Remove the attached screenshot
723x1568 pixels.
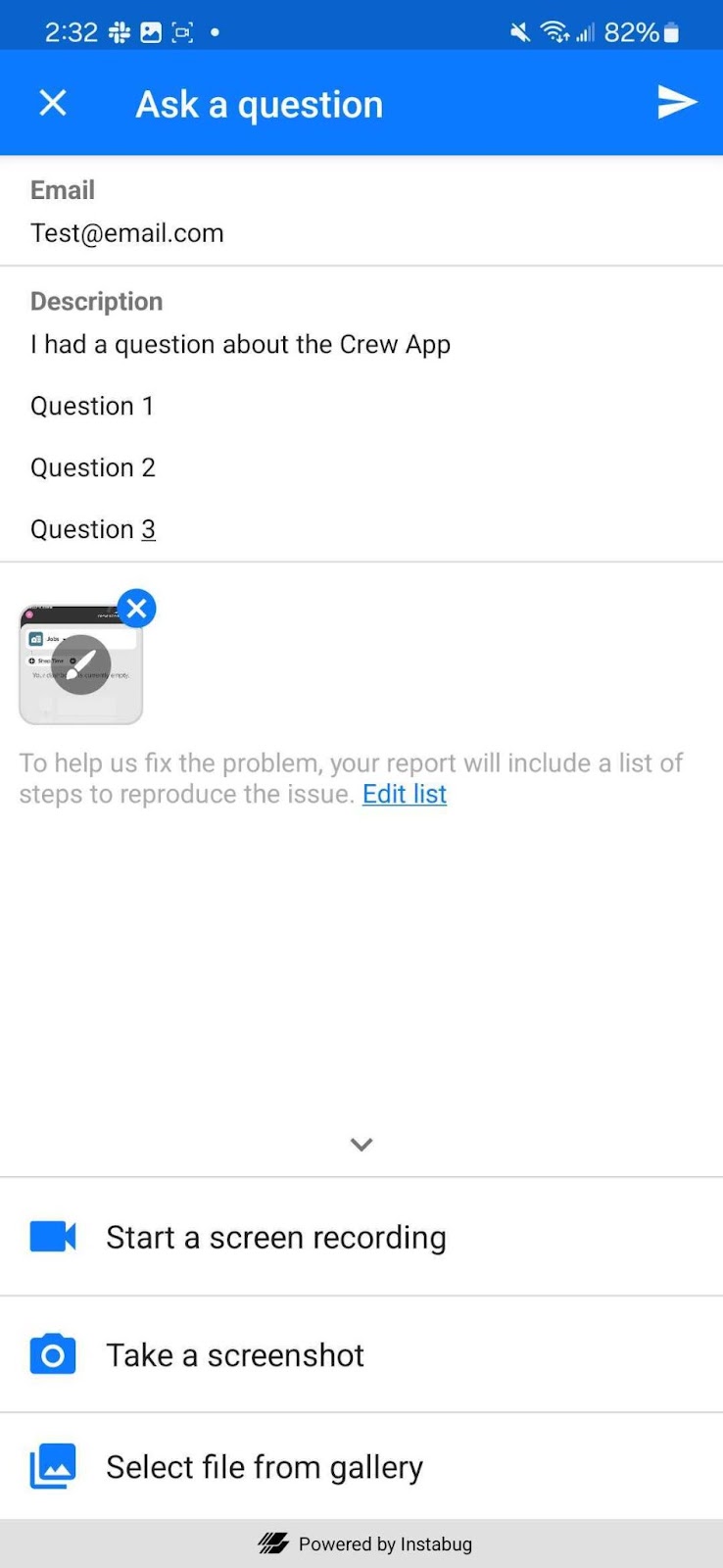(x=137, y=609)
